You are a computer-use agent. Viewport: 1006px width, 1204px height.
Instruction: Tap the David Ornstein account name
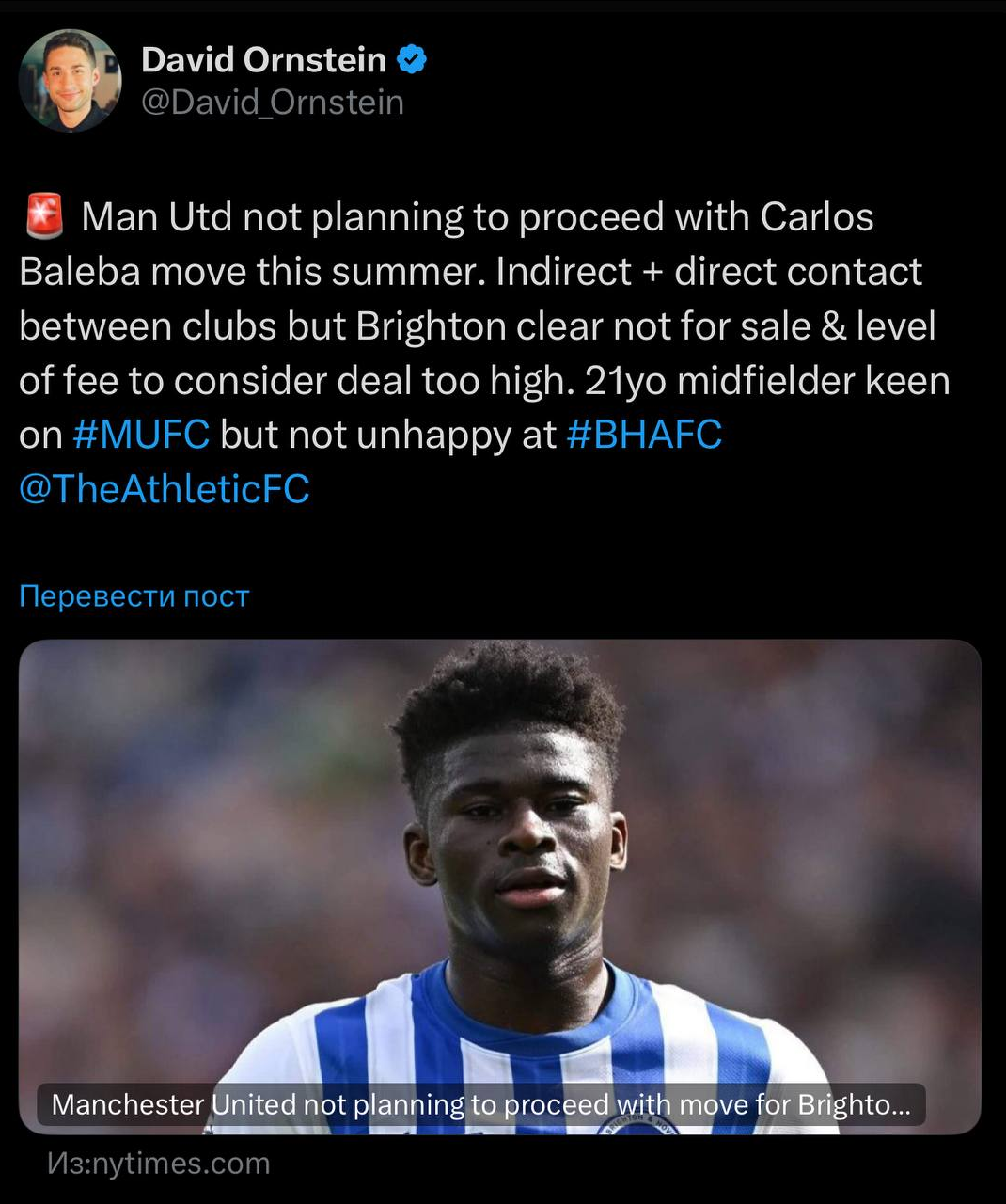click(x=263, y=60)
